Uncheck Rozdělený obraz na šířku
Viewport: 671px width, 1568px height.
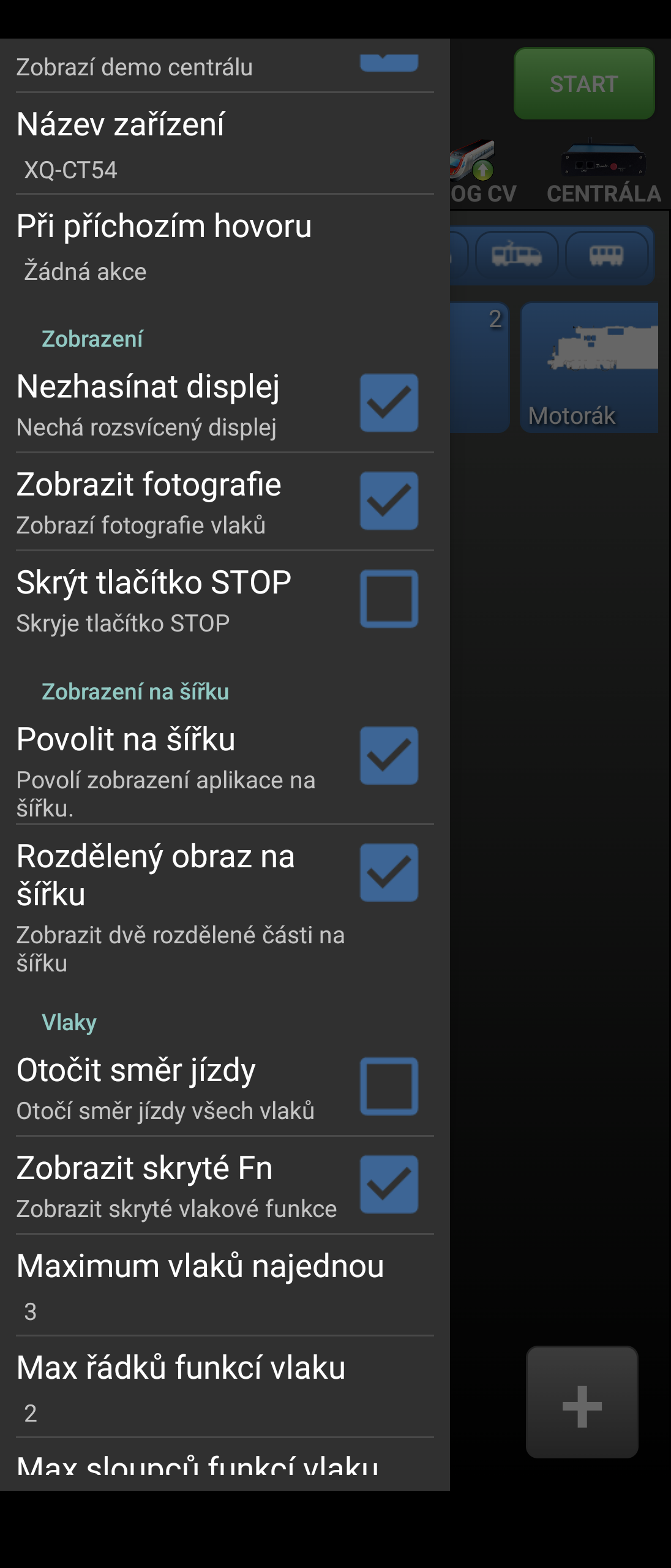389,873
